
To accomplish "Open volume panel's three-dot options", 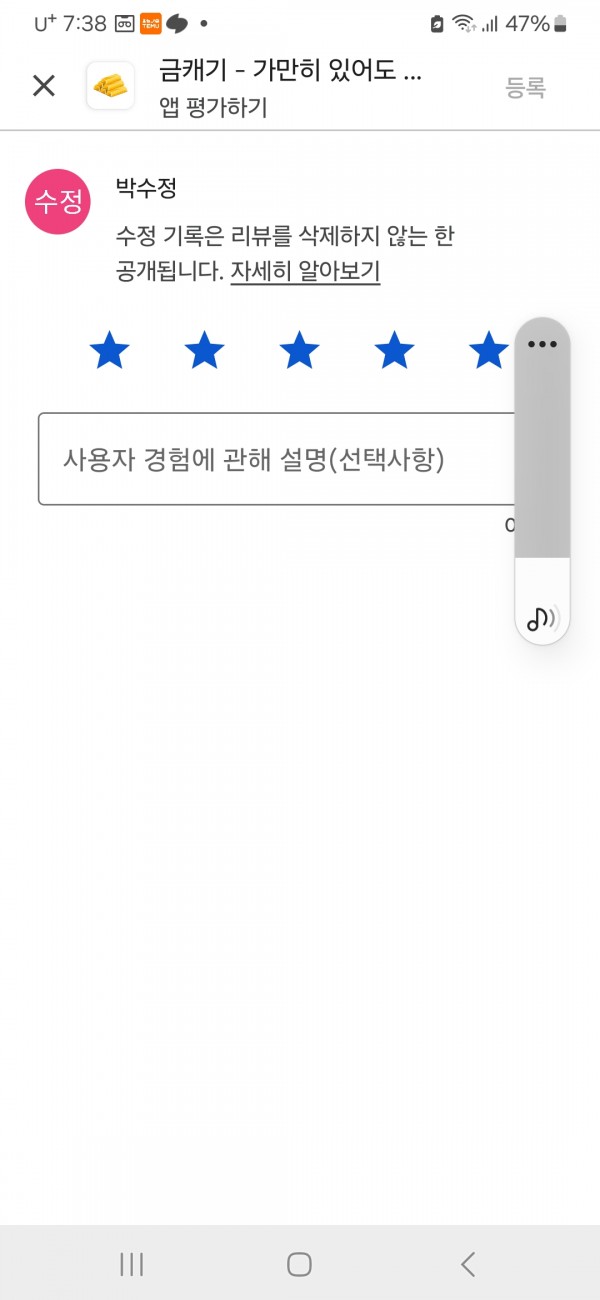I will [x=542, y=344].
